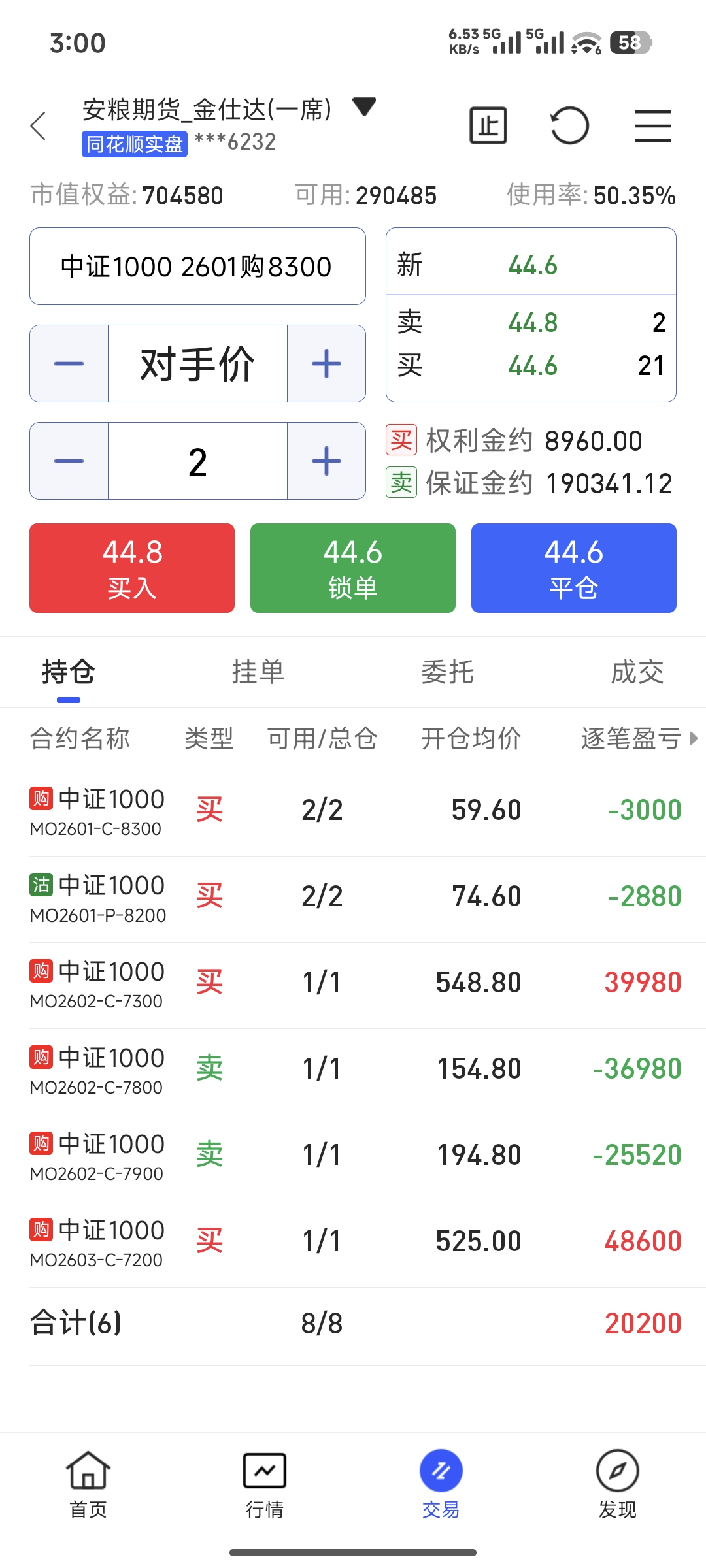Select the MO2601-P-8200 position row
This screenshot has height=1568, width=706.
coord(353,898)
